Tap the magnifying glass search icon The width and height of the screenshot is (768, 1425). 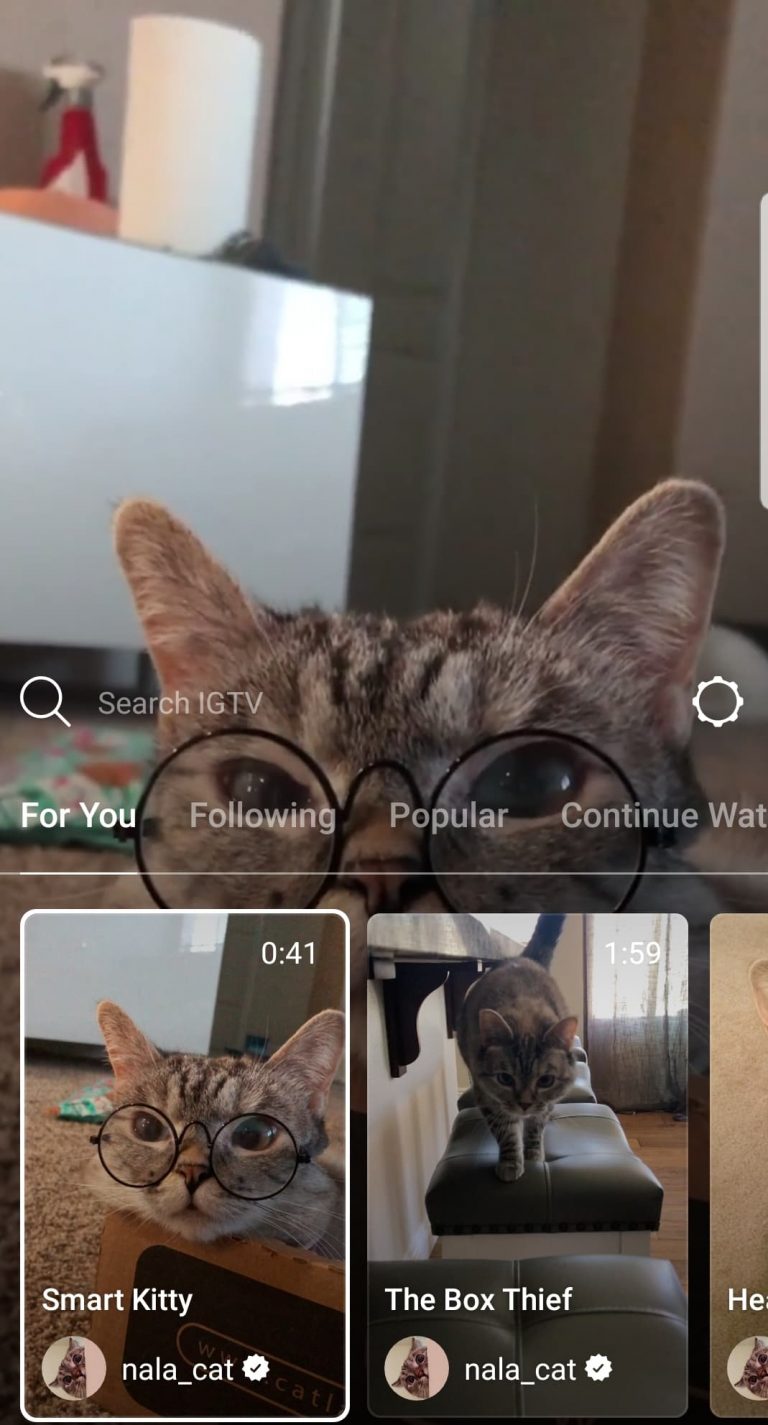(x=45, y=702)
